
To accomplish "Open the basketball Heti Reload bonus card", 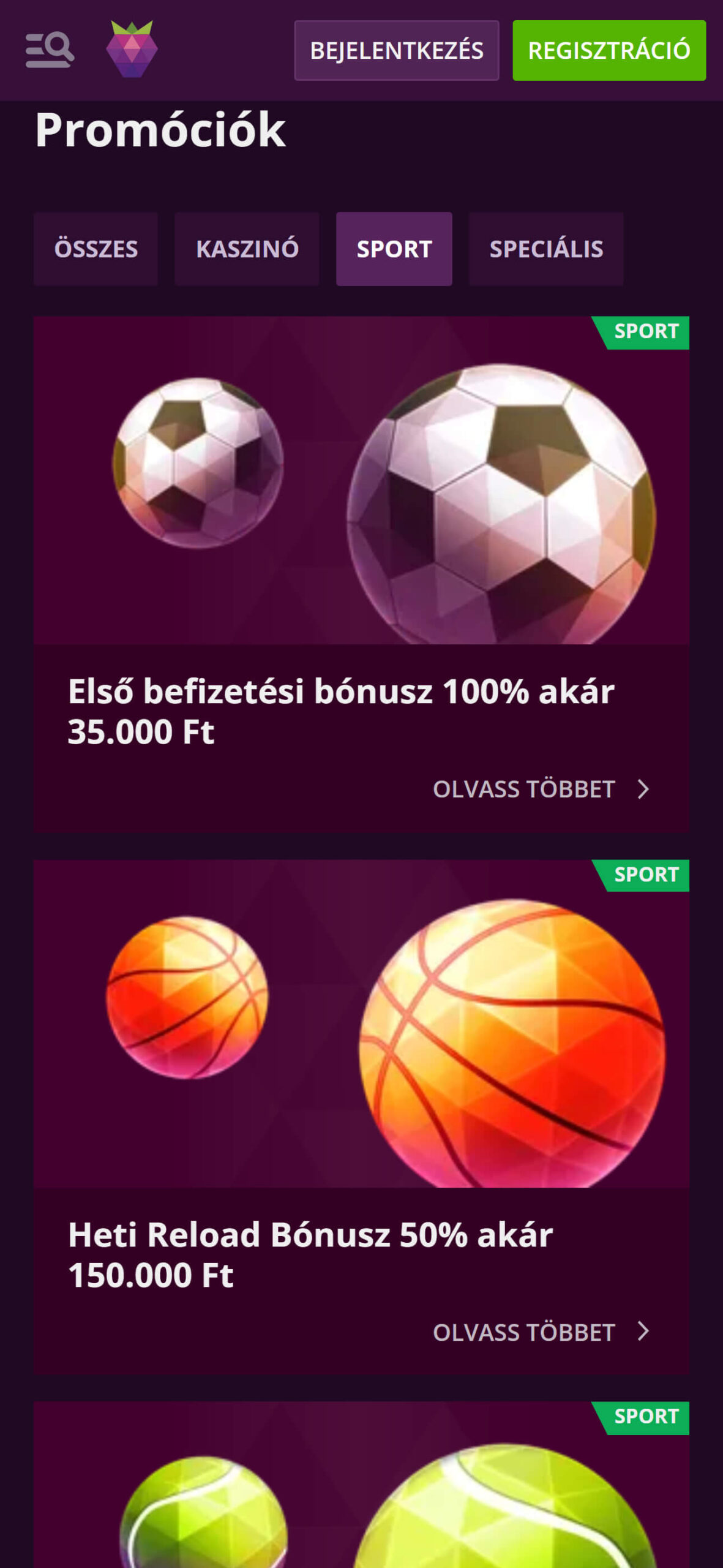I will point(361,1117).
